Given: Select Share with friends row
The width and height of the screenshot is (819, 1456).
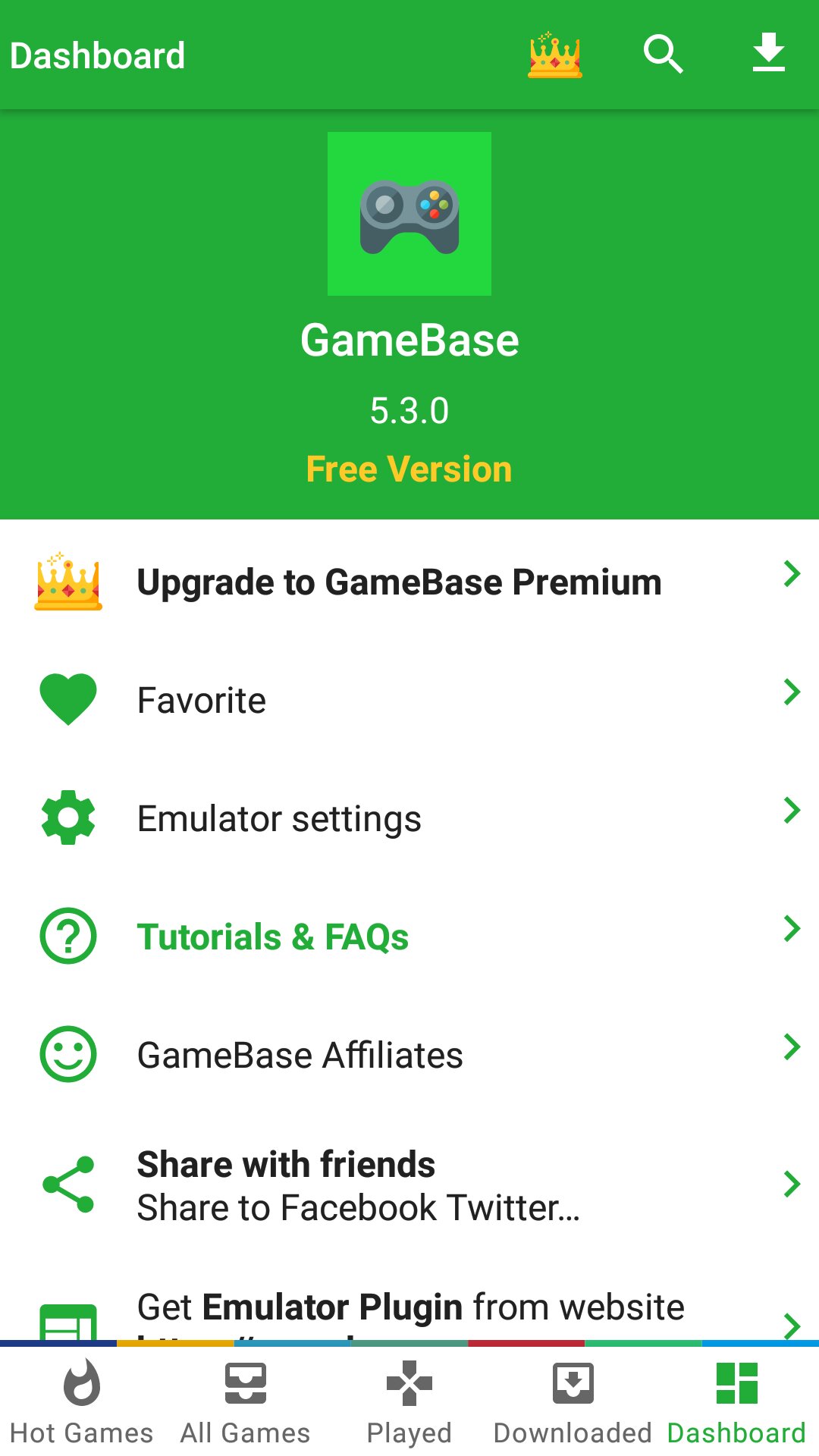Looking at the screenshot, I should [409, 1185].
